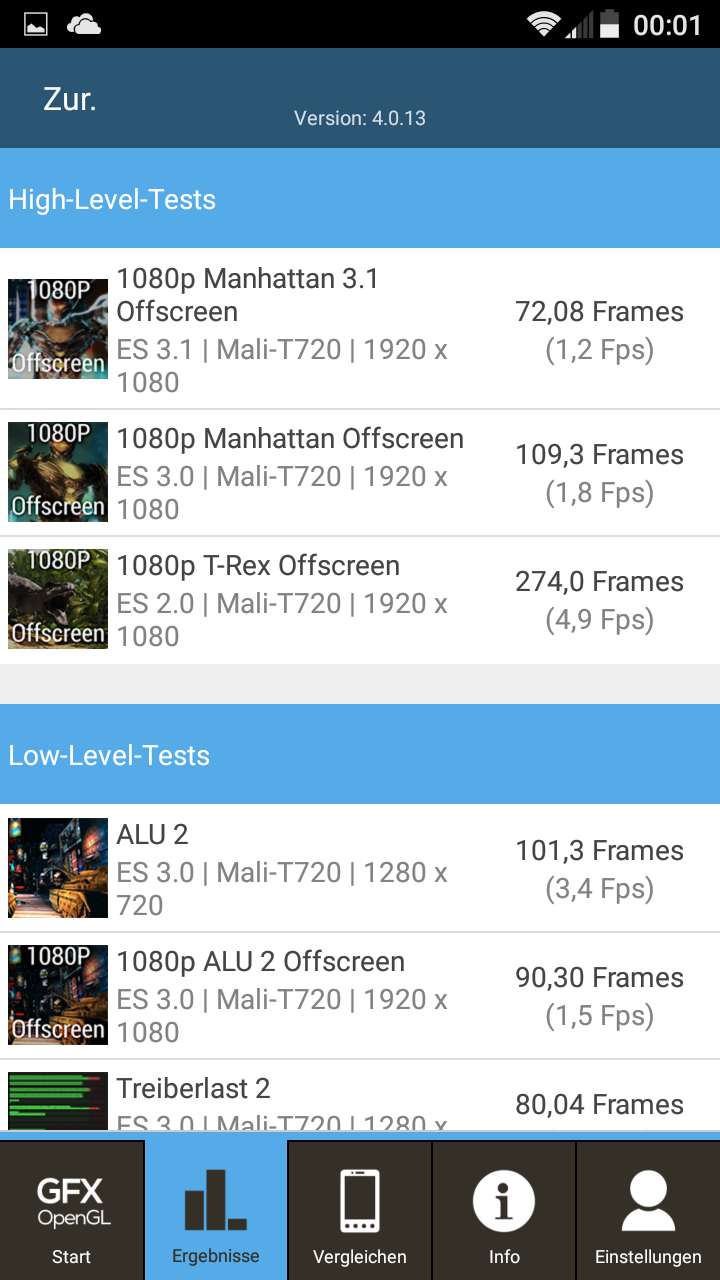Image resolution: width=720 pixels, height=1280 pixels.
Task: Select the Ergebnisse tab
Action: (x=216, y=1210)
